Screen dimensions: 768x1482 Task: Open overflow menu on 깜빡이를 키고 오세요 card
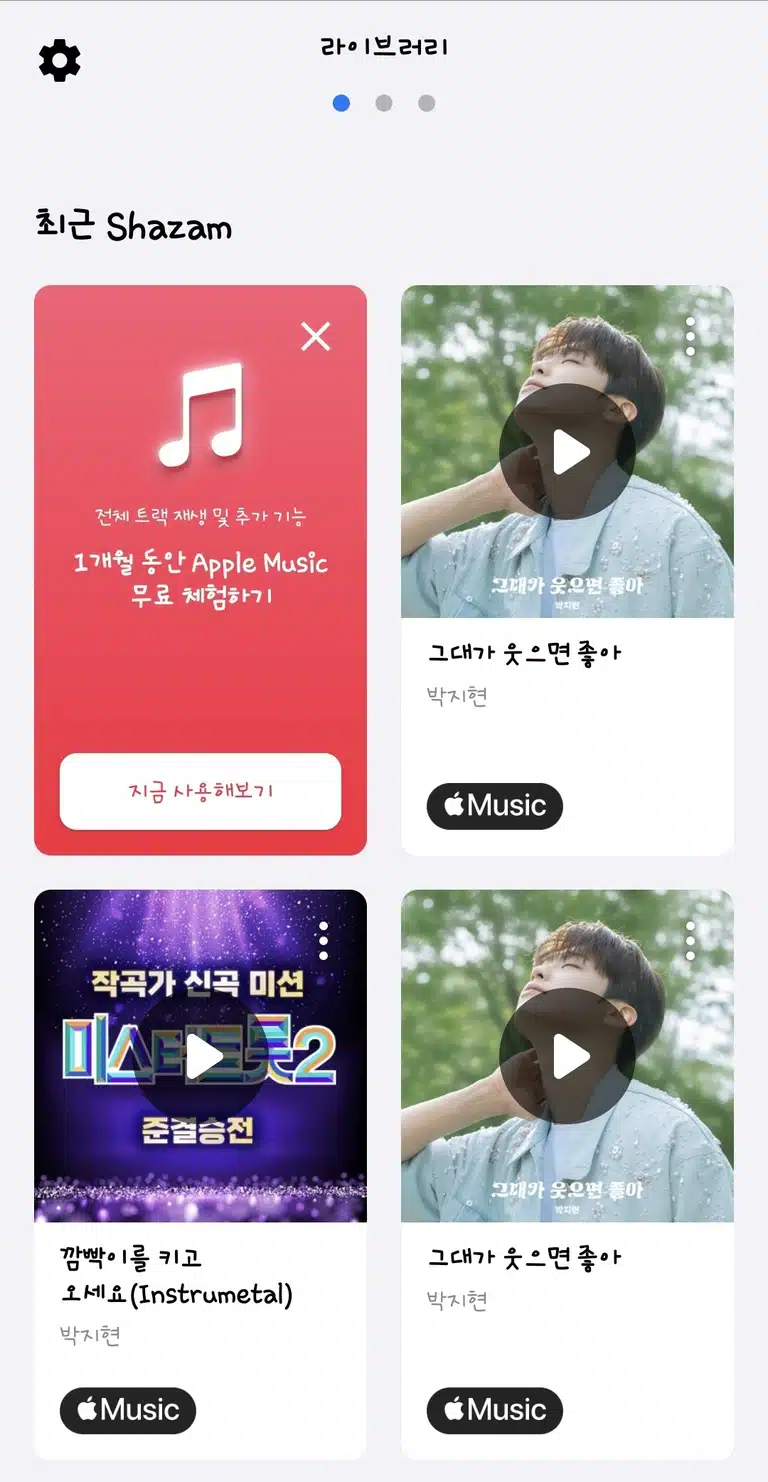[x=323, y=941]
